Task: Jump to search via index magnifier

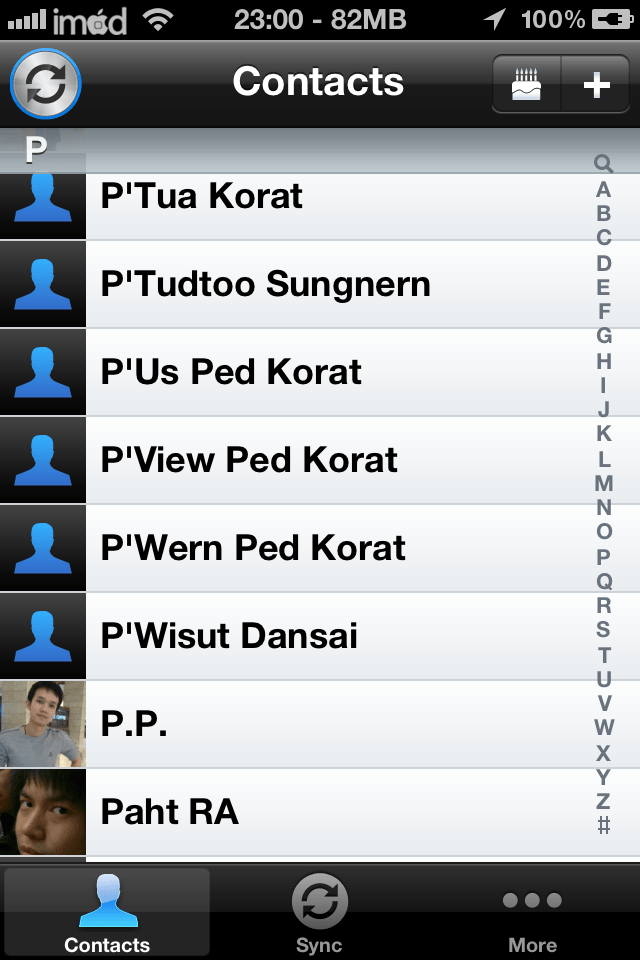Action: tap(603, 163)
